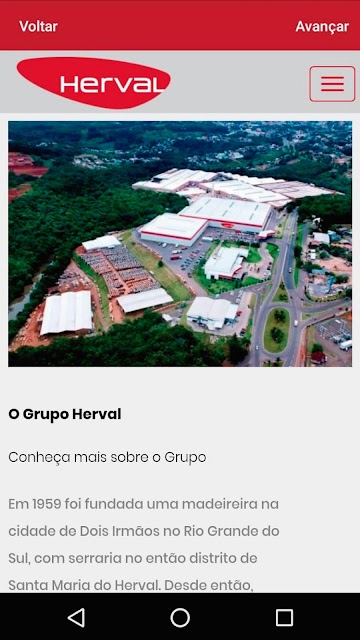The height and width of the screenshot is (640, 360).
Task: Tap the system back arrow
Action: 76,618
